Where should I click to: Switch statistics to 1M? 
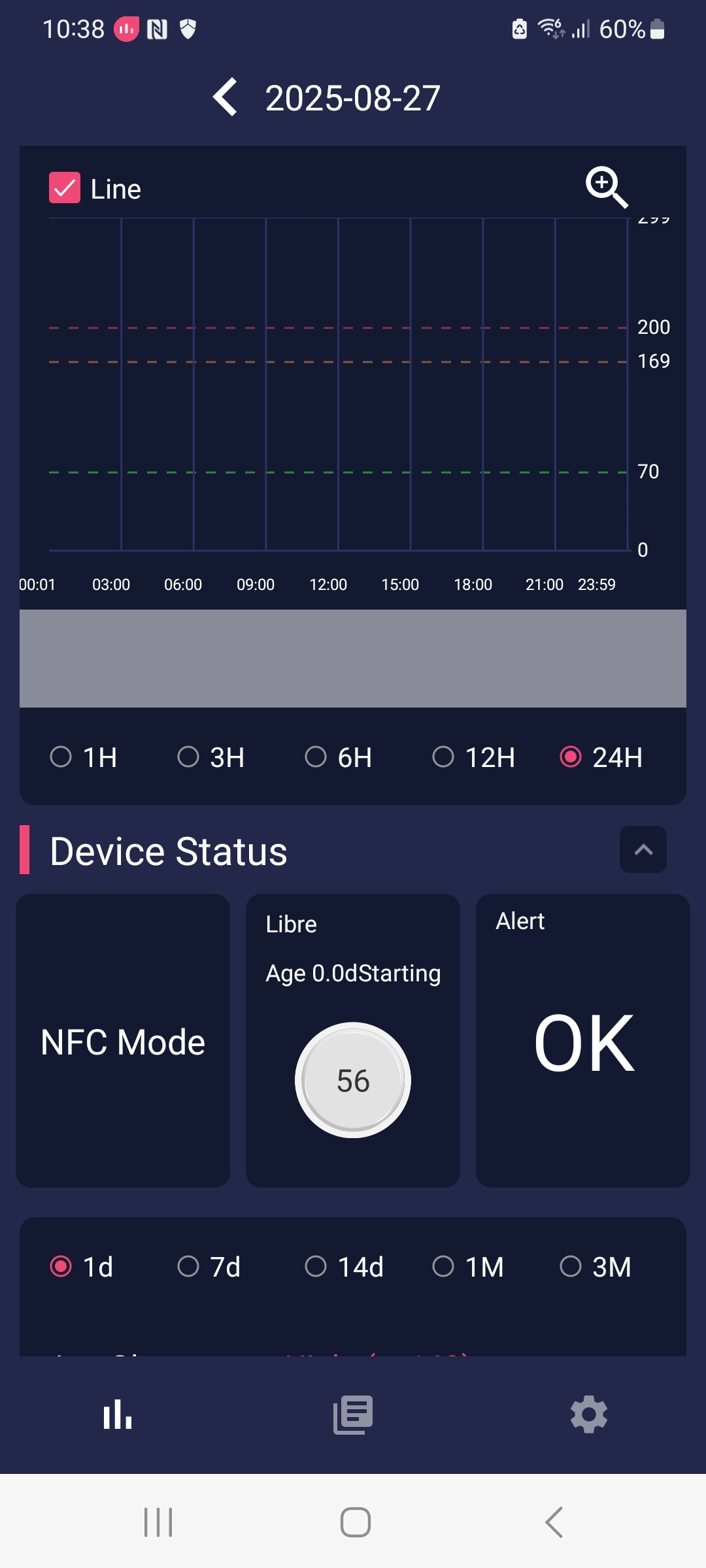(x=468, y=1267)
